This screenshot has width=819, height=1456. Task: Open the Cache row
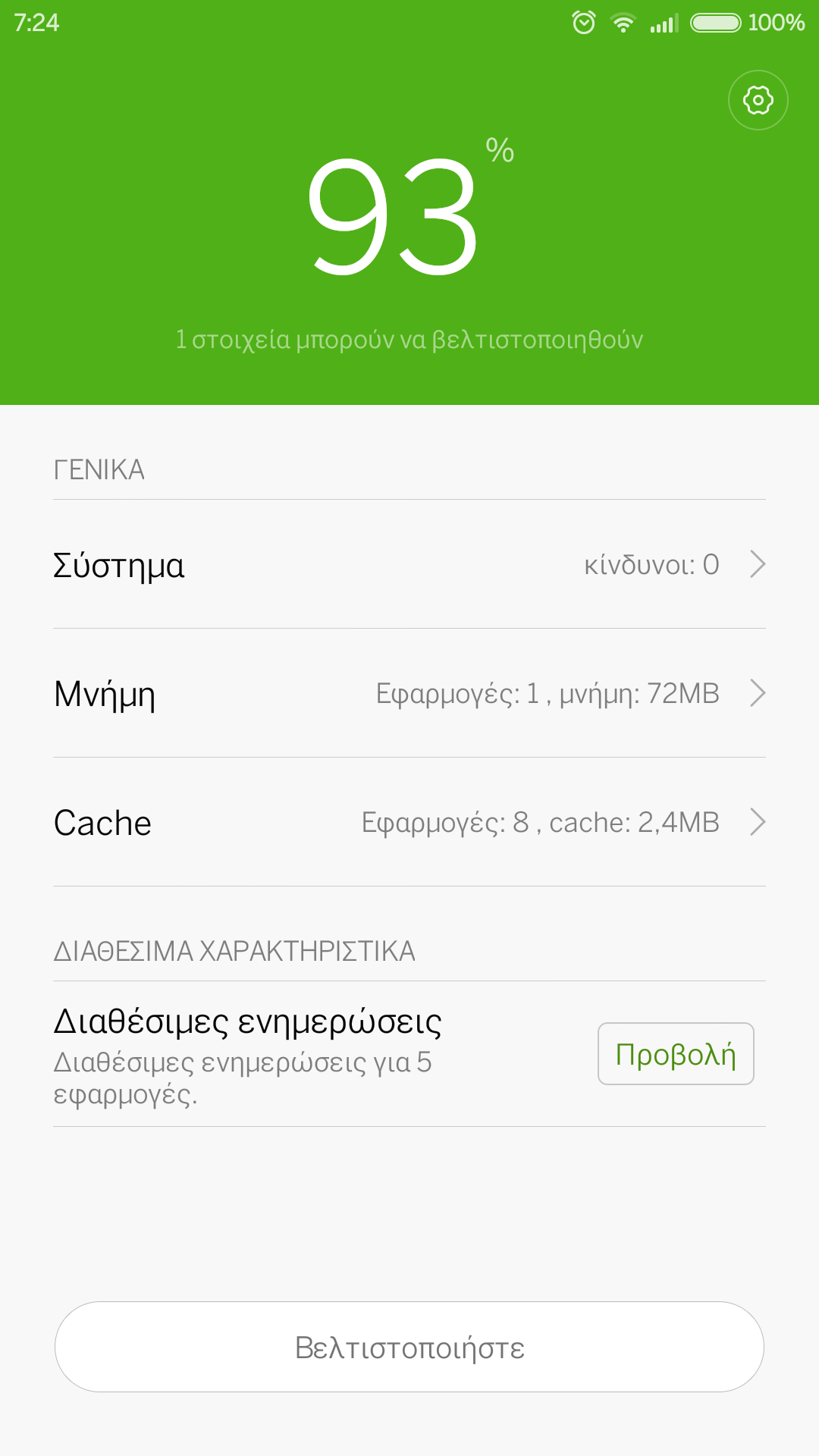tap(409, 823)
